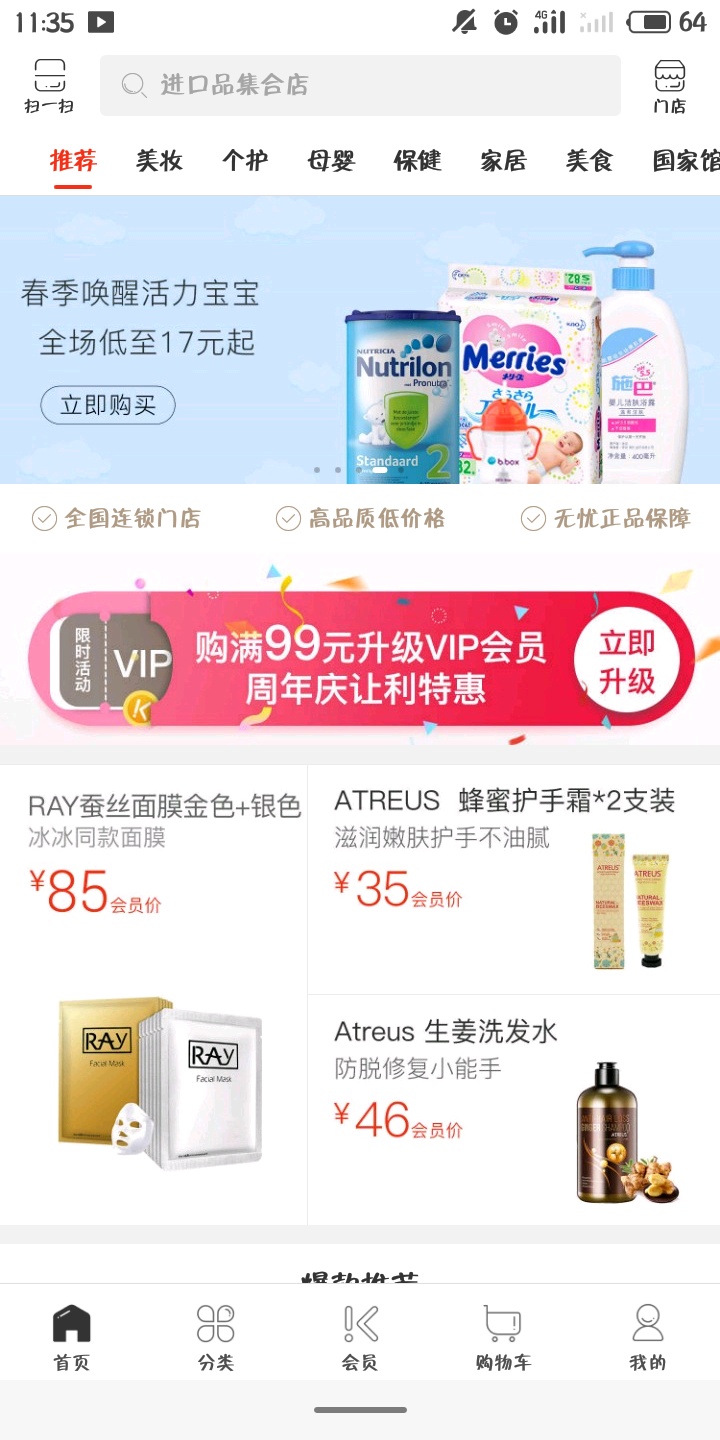This screenshot has height=1440, width=720.
Task: Tap 立即购买 on the baby banner
Action: [x=108, y=405]
